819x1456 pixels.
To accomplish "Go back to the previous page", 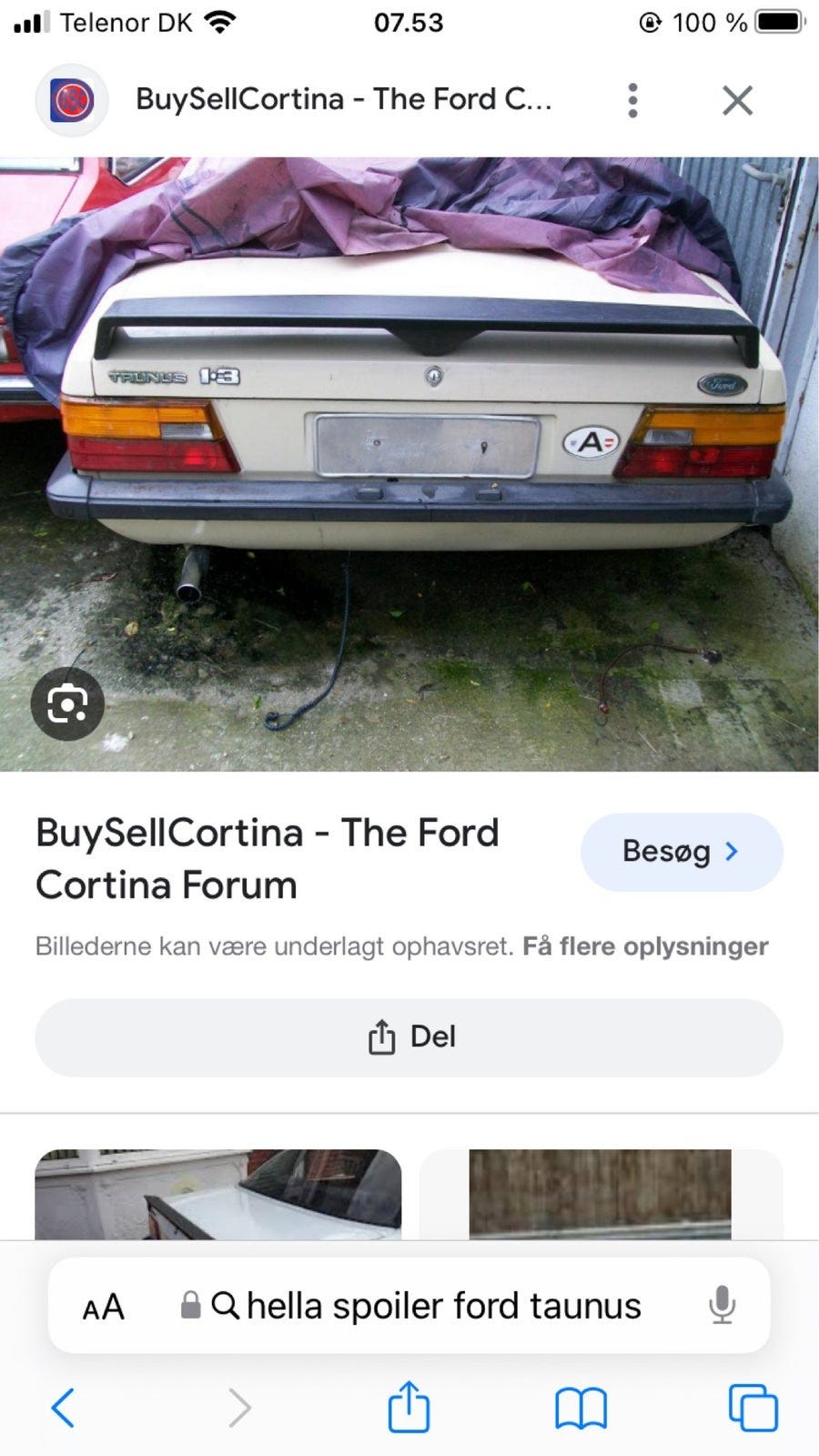I will (x=63, y=1408).
